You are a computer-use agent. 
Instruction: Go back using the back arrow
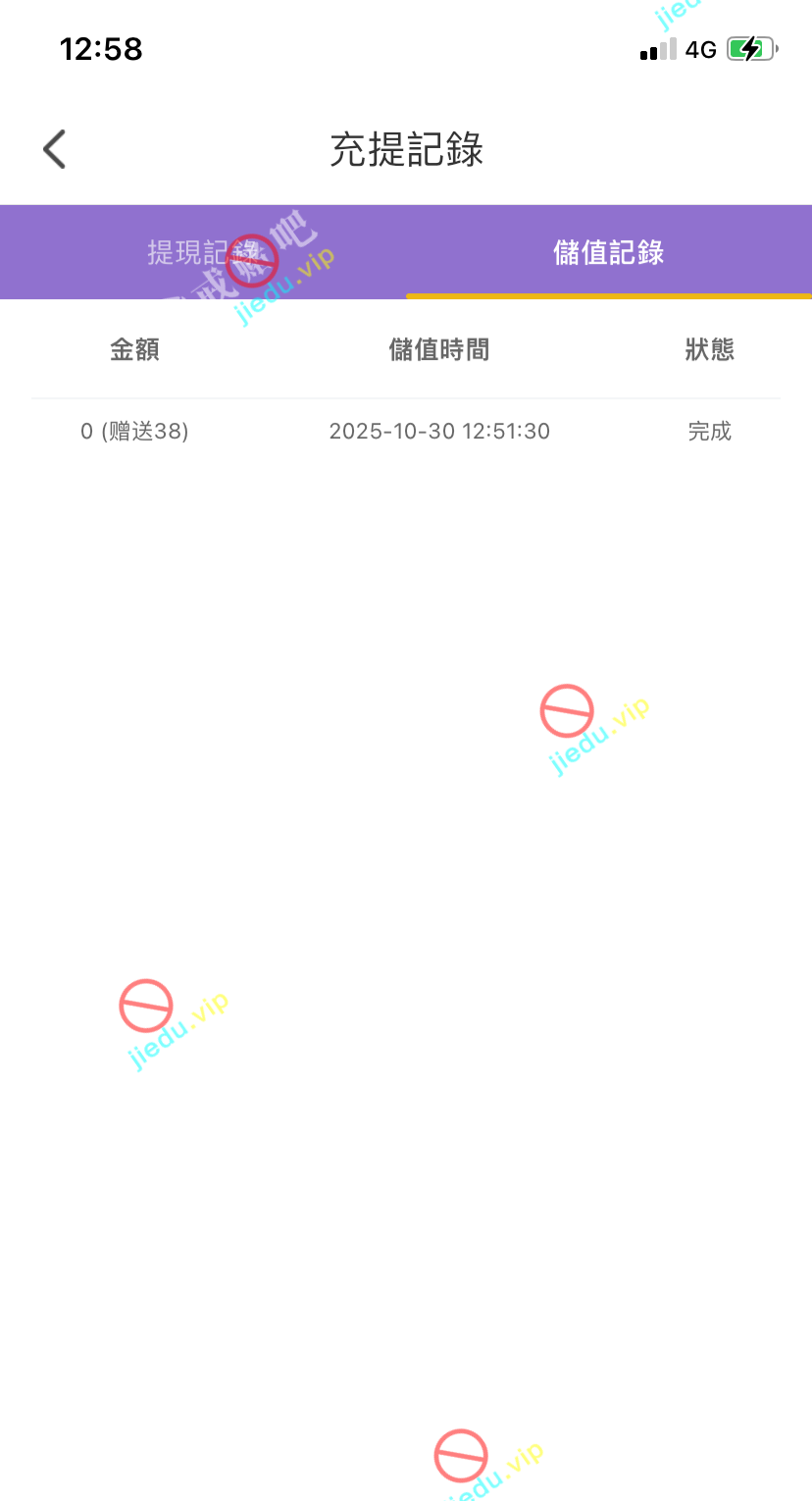55,150
